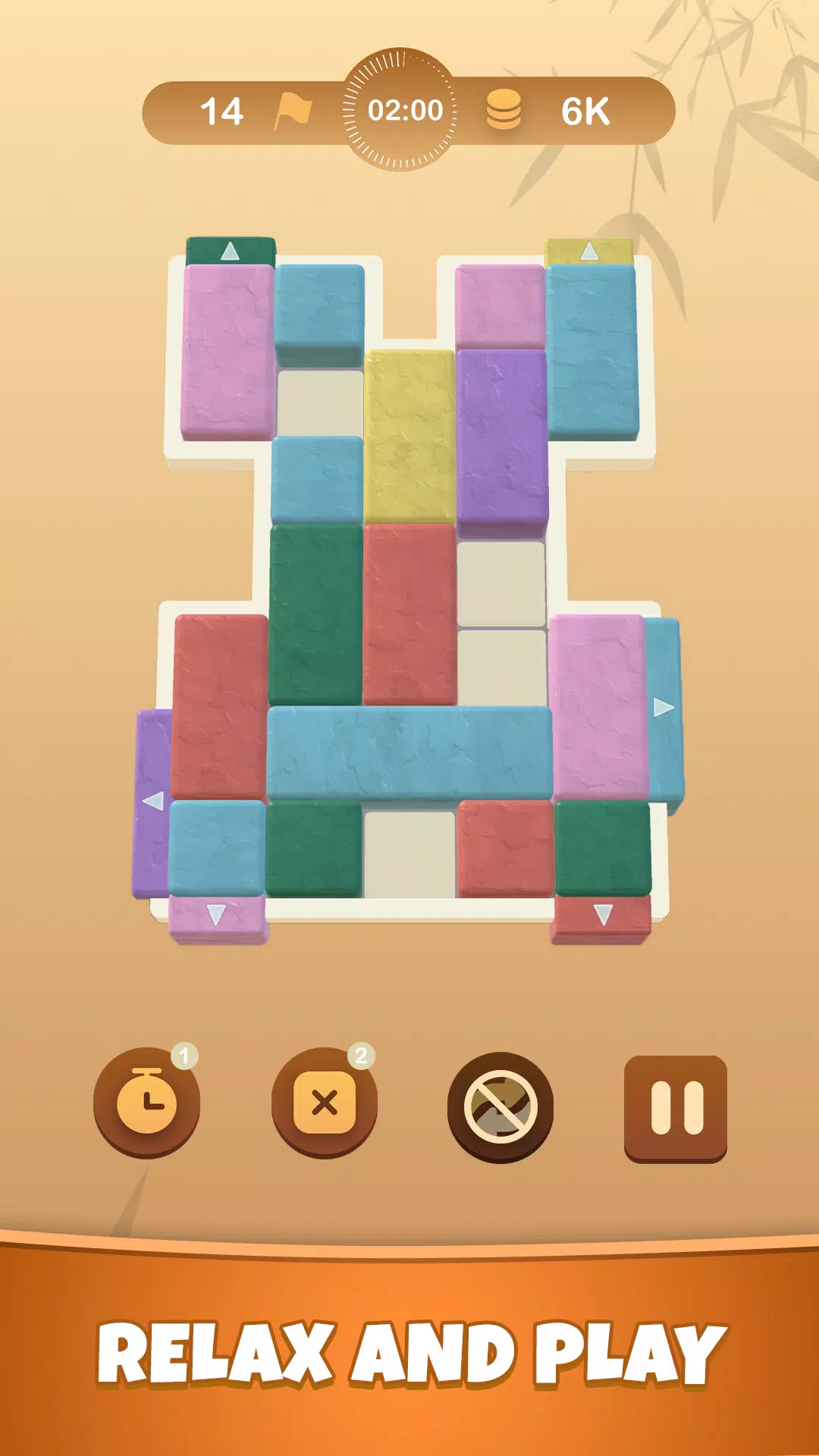Tap the wide light-blue horizontal block

click(409, 751)
